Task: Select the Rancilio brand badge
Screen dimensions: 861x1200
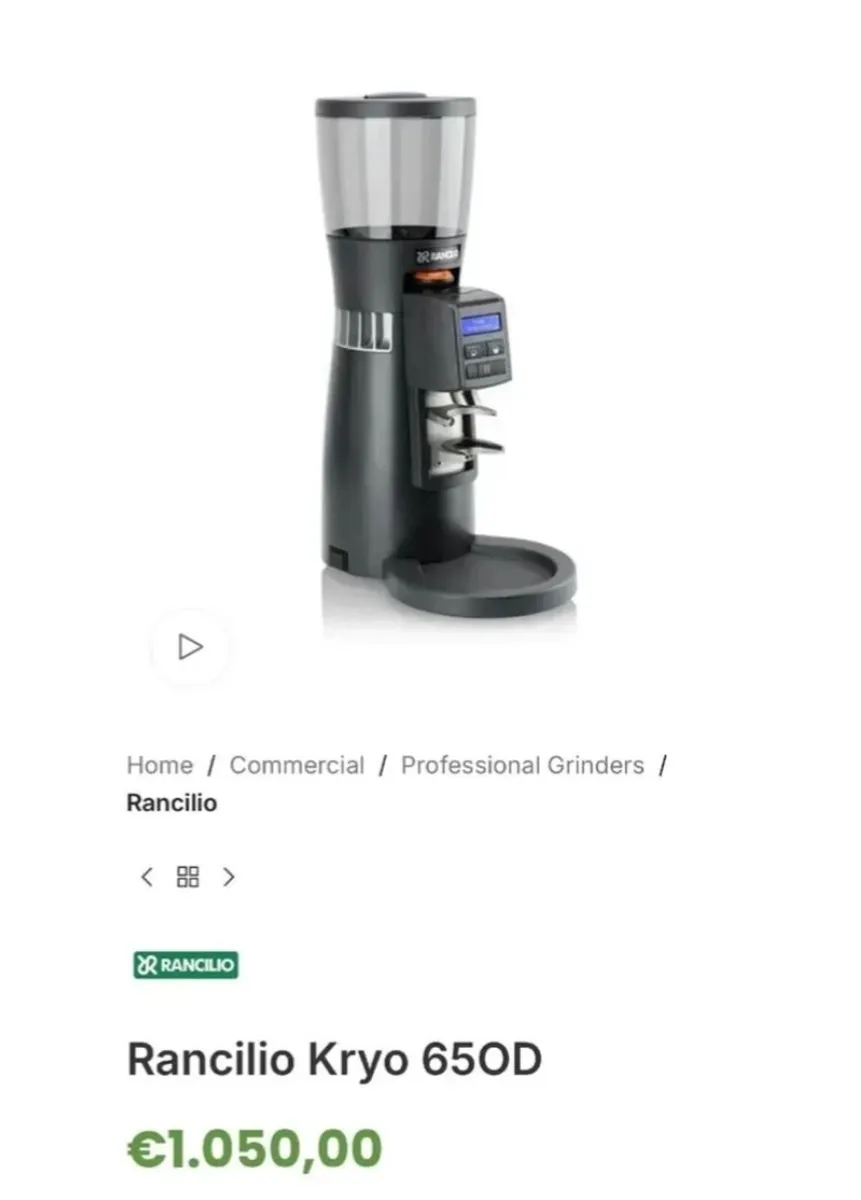Action: [x=184, y=964]
